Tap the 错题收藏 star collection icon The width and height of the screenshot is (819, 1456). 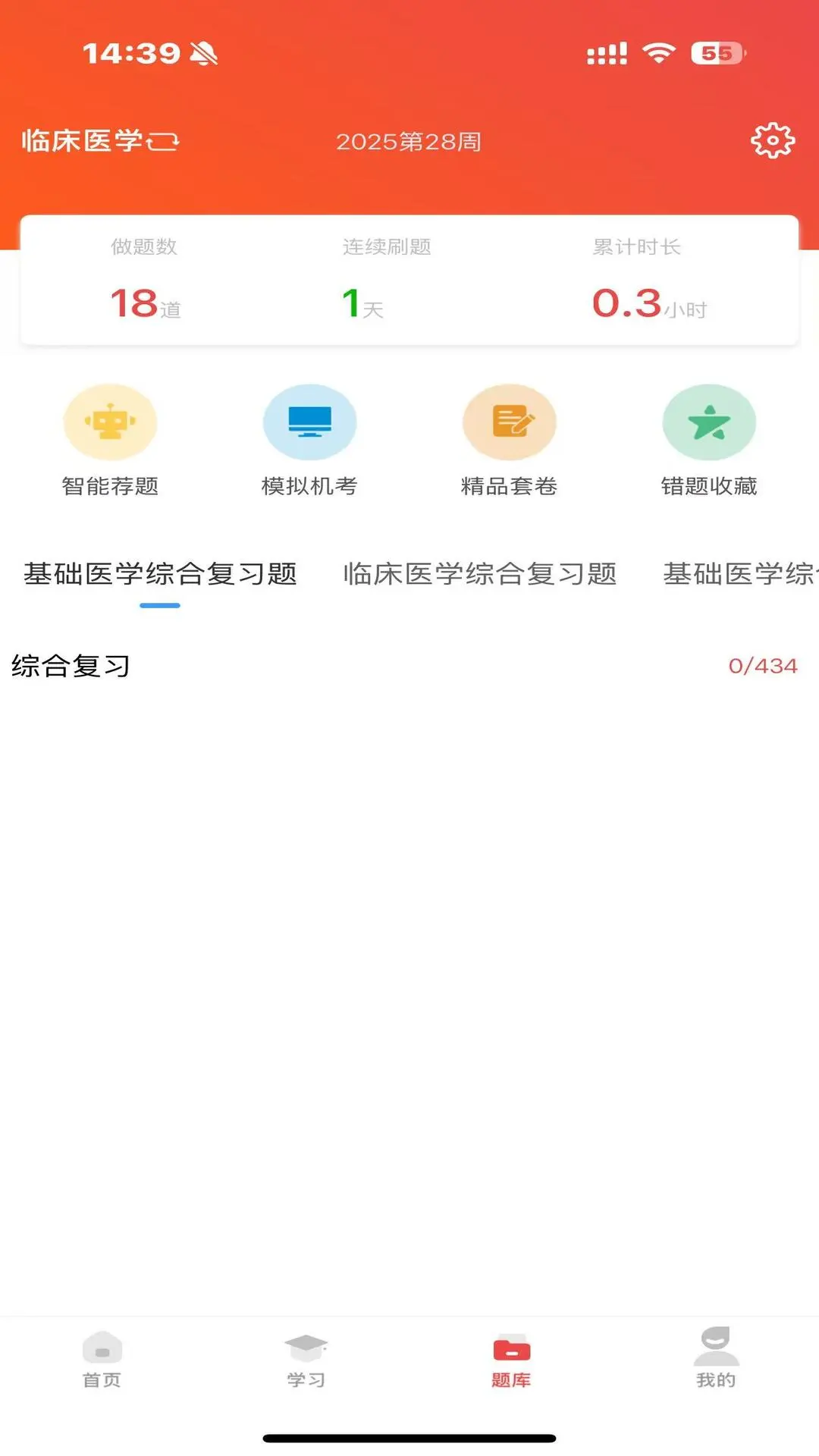709,422
